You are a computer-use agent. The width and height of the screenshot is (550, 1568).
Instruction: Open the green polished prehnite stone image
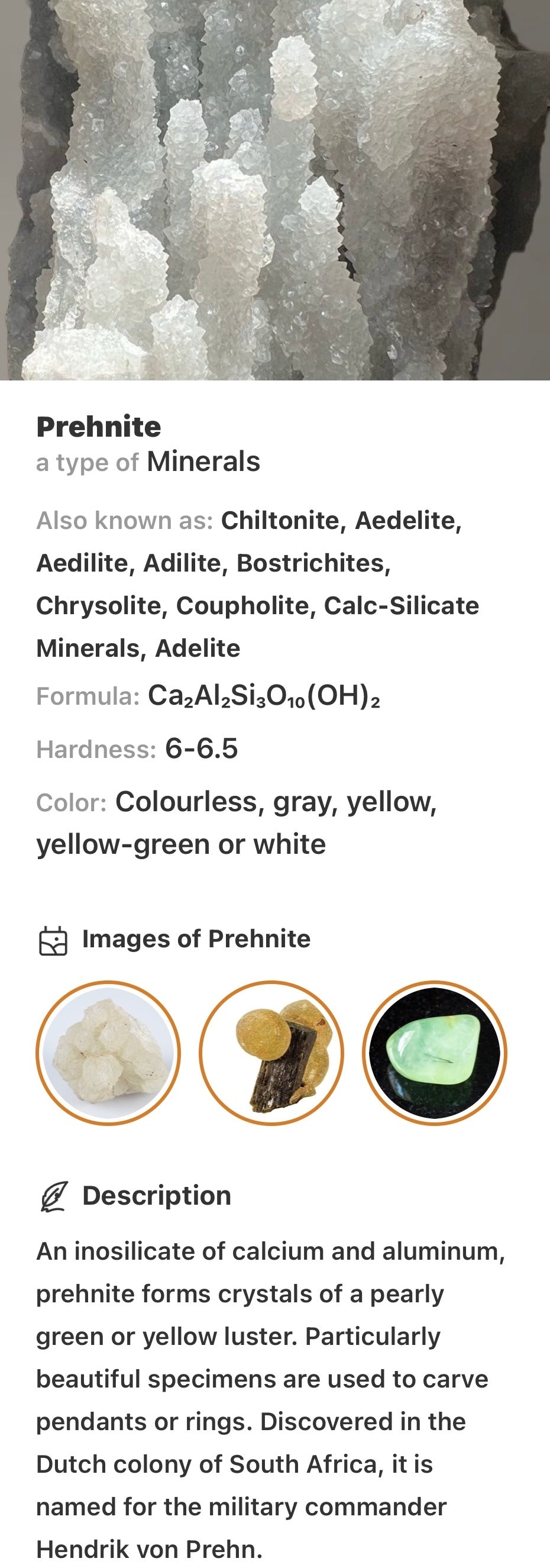pos(435,1053)
